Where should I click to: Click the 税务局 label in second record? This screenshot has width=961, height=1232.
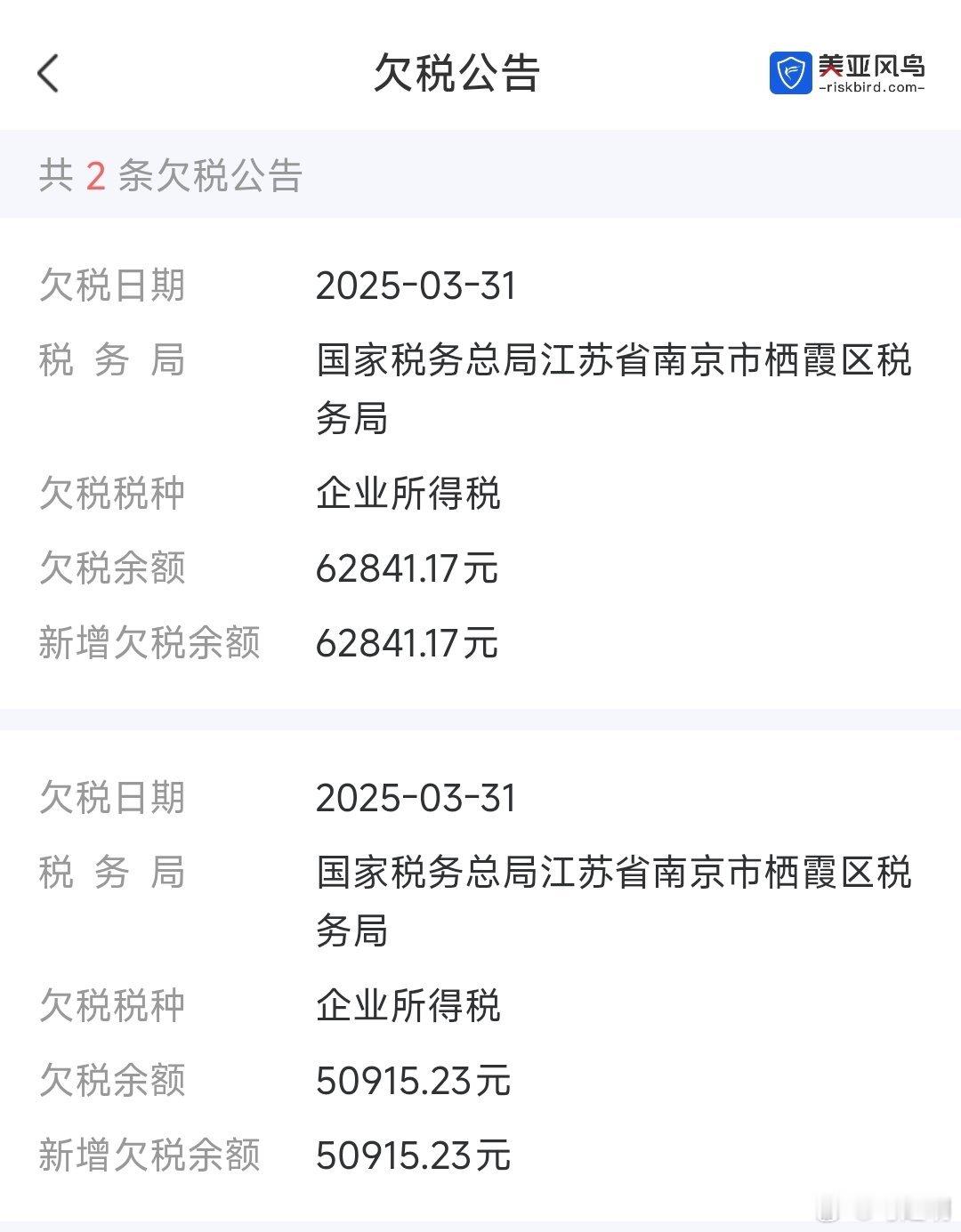pyautogui.click(x=113, y=874)
